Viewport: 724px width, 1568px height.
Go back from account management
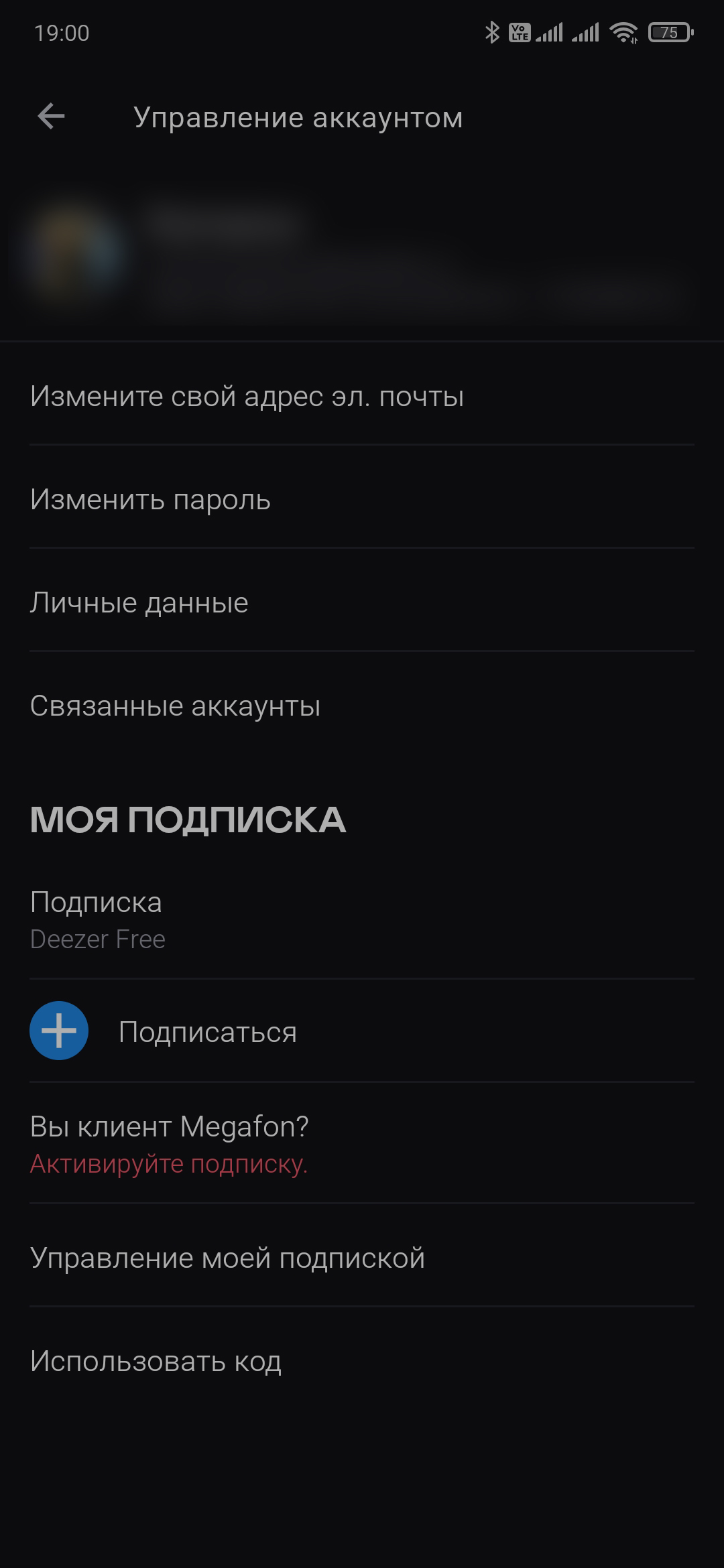(51, 117)
